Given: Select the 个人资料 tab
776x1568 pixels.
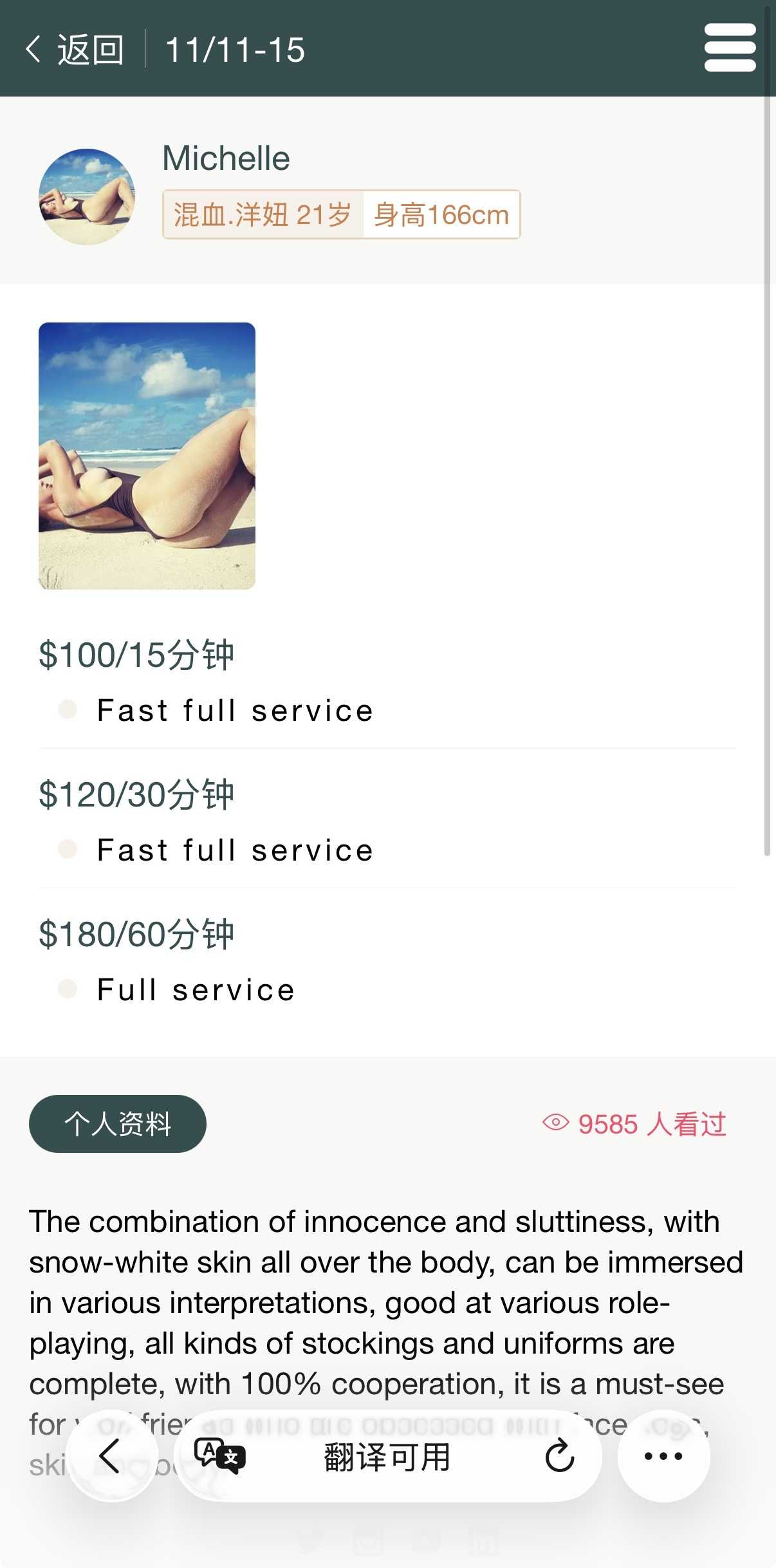Looking at the screenshot, I should pyautogui.click(x=118, y=1124).
